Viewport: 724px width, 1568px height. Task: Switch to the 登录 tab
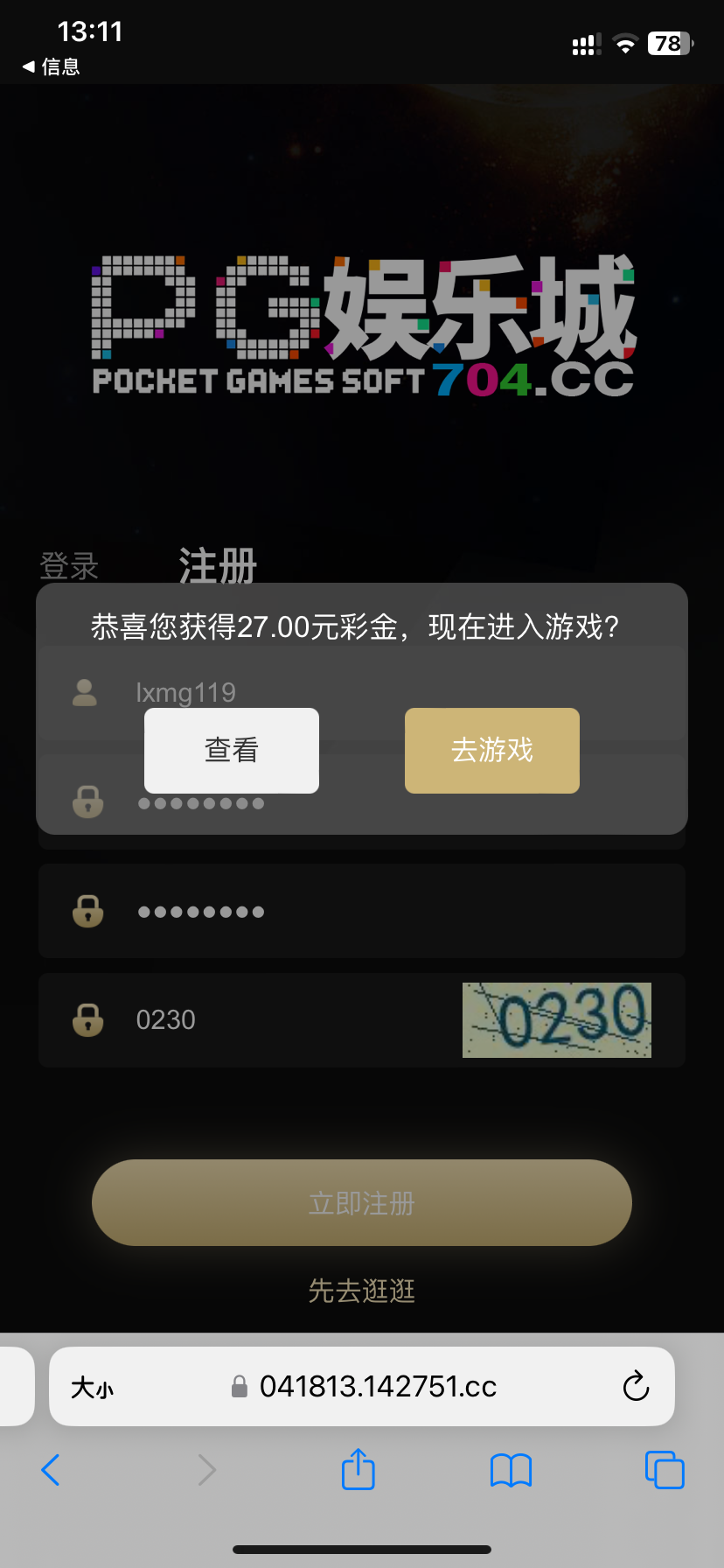(69, 566)
